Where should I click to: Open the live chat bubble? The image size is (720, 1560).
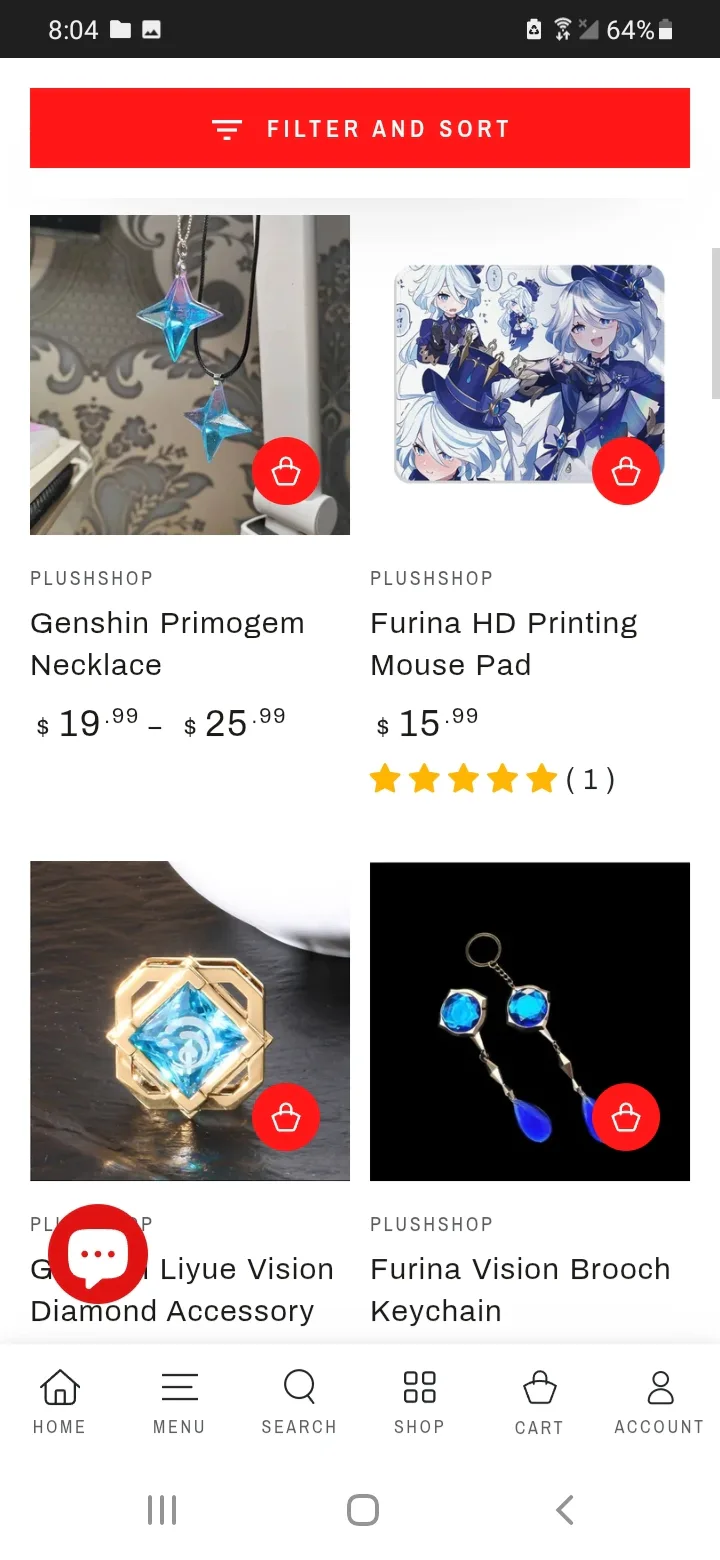coord(98,1254)
